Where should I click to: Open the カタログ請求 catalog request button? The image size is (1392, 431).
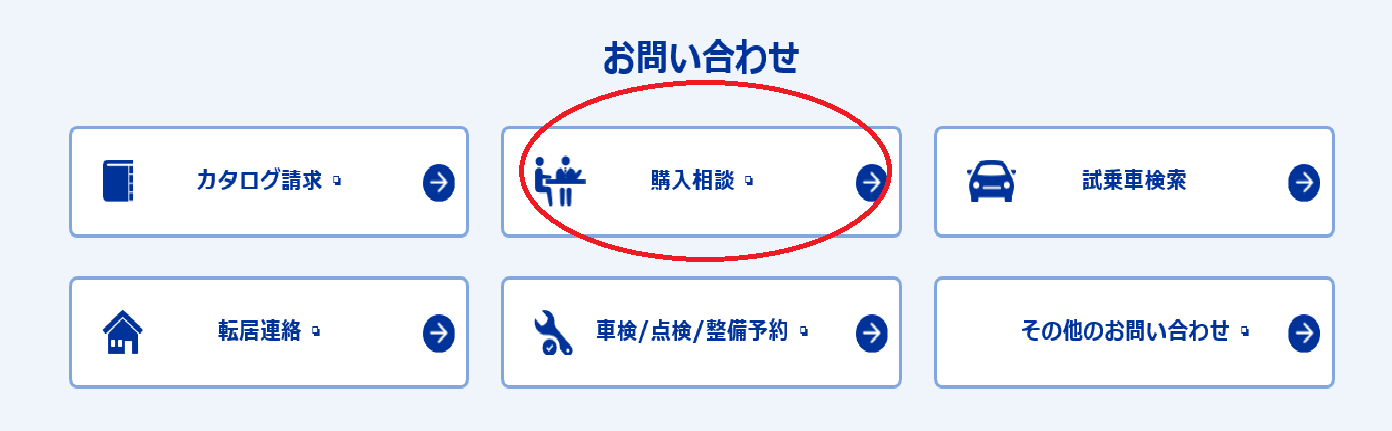pyautogui.click(x=268, y=182)
